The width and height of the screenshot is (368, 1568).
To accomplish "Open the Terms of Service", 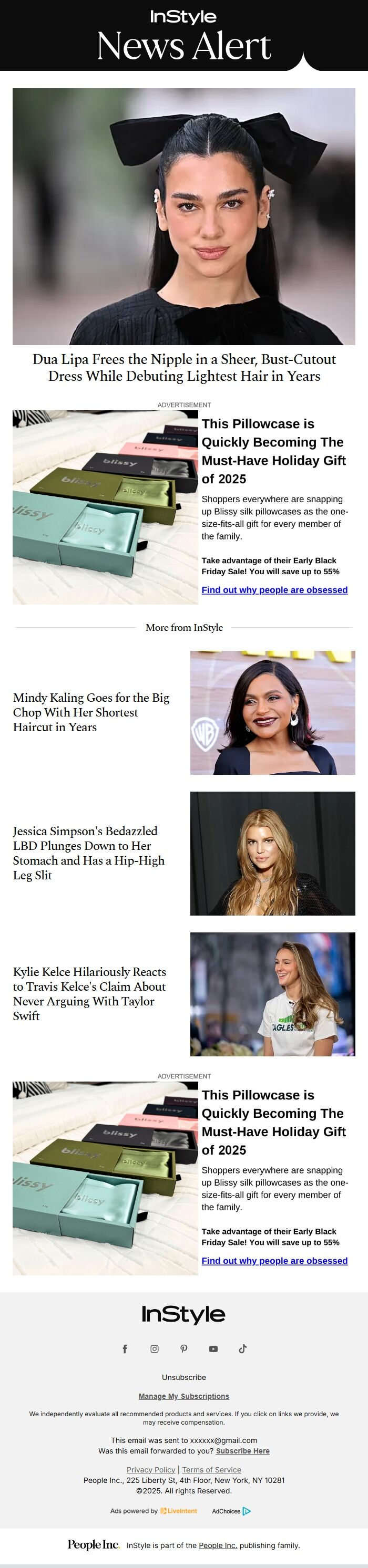I will (211, 1469).
